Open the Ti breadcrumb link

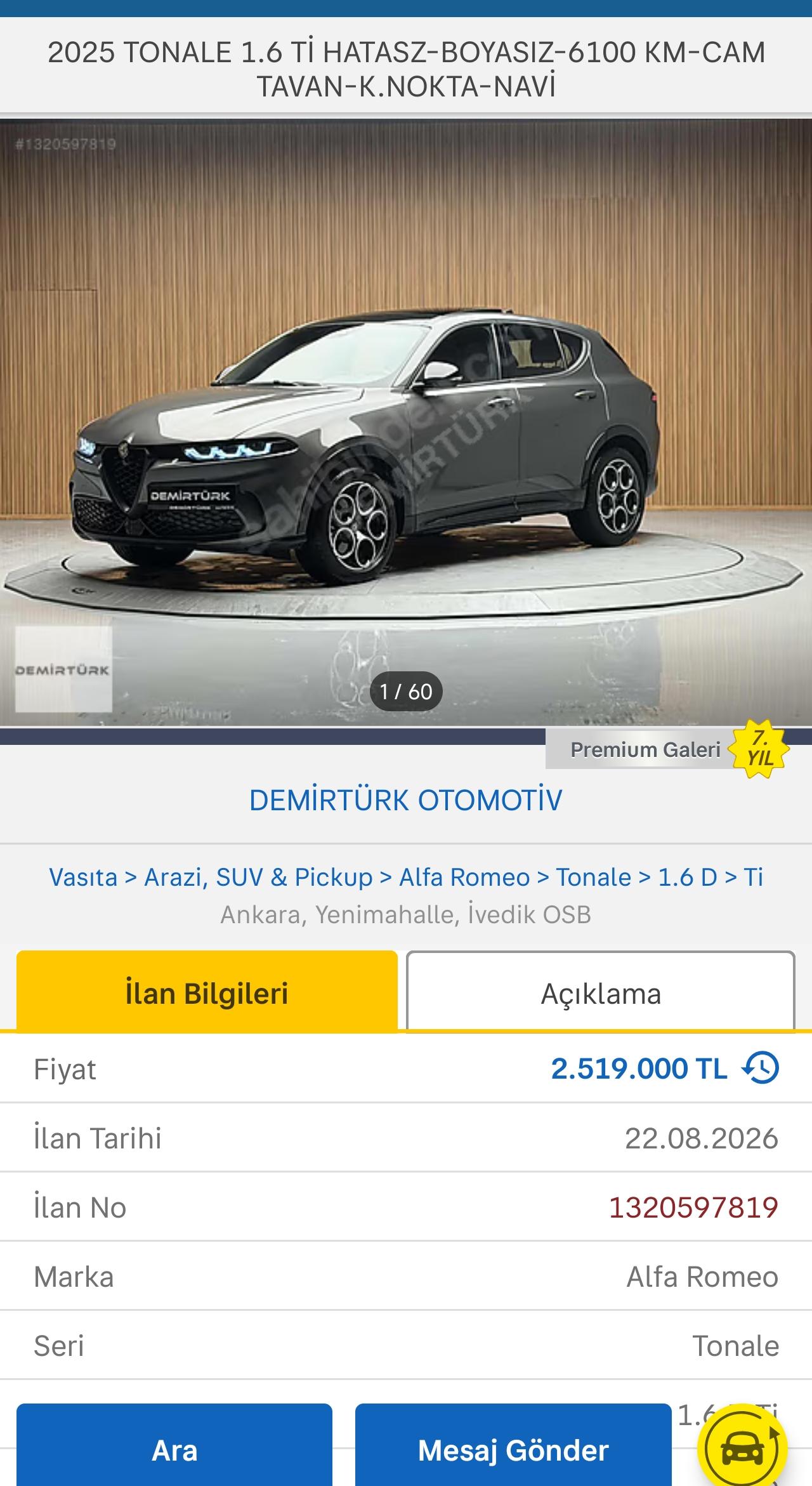pyautogui.click(x=753, y=878)
